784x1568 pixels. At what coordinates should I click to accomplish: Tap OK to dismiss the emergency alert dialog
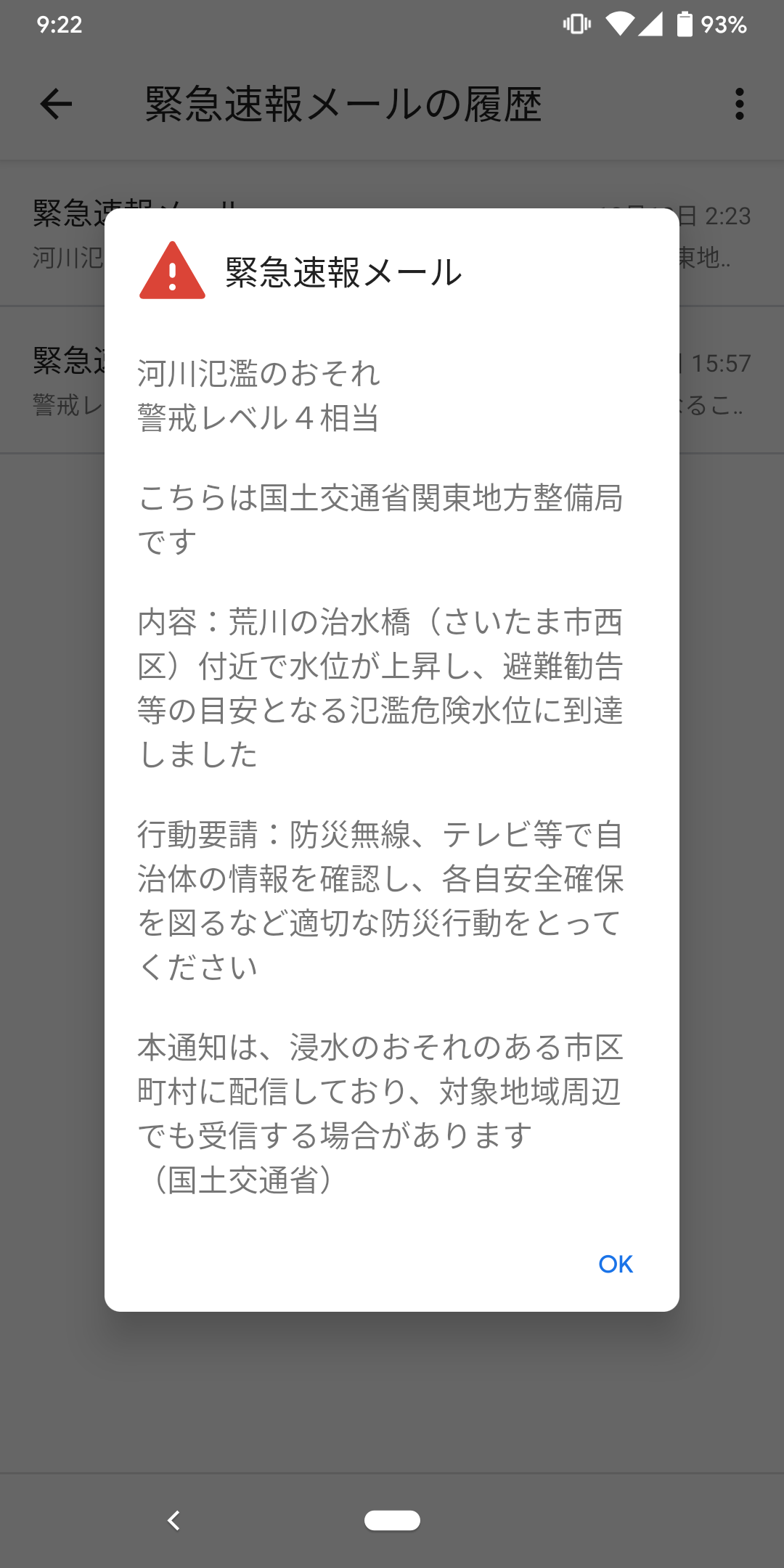(x=616, y=1264)
